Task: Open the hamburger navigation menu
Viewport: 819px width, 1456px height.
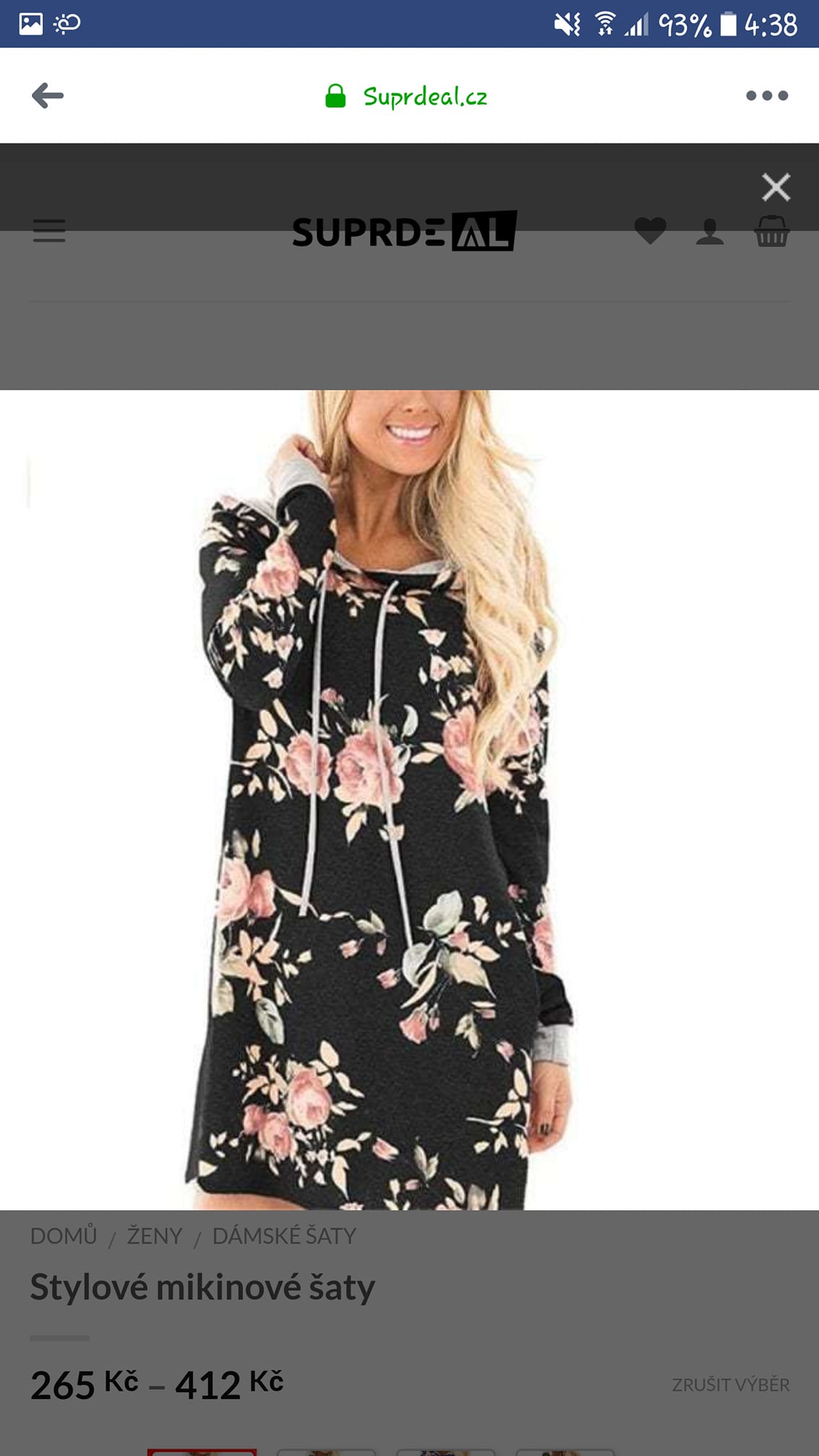Action: point(49,231)
